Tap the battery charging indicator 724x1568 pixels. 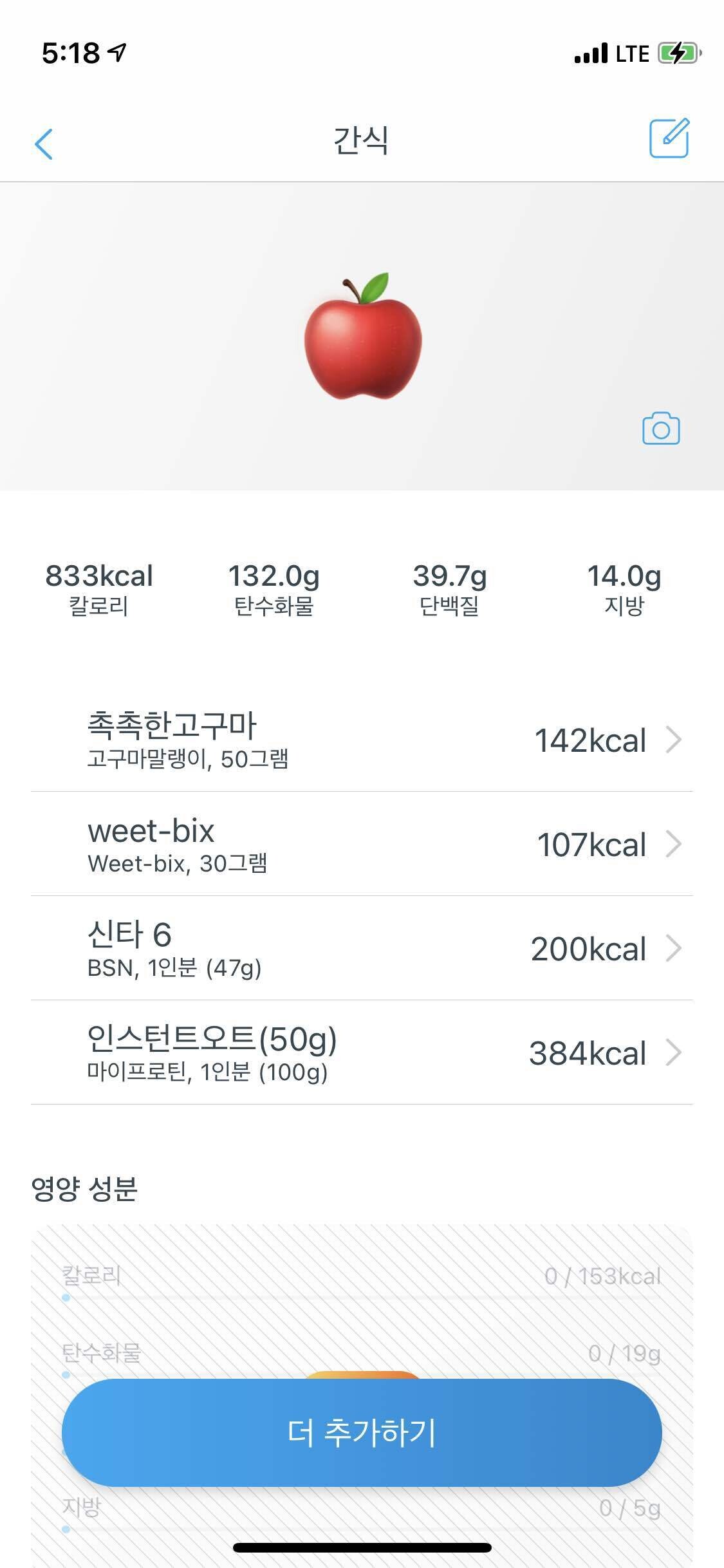(x=678, y=53)
